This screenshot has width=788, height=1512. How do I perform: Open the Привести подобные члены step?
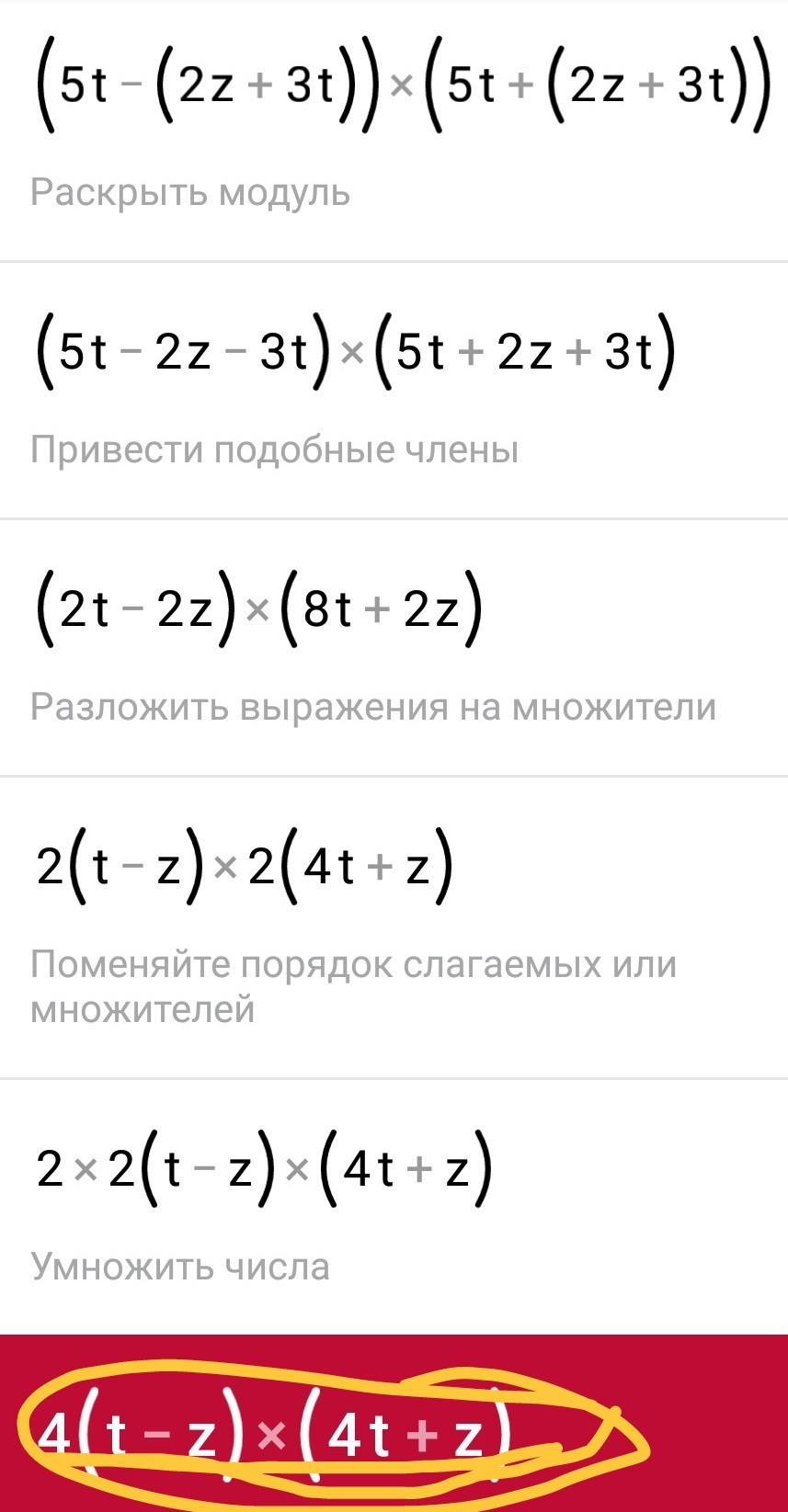coord(274,450)
